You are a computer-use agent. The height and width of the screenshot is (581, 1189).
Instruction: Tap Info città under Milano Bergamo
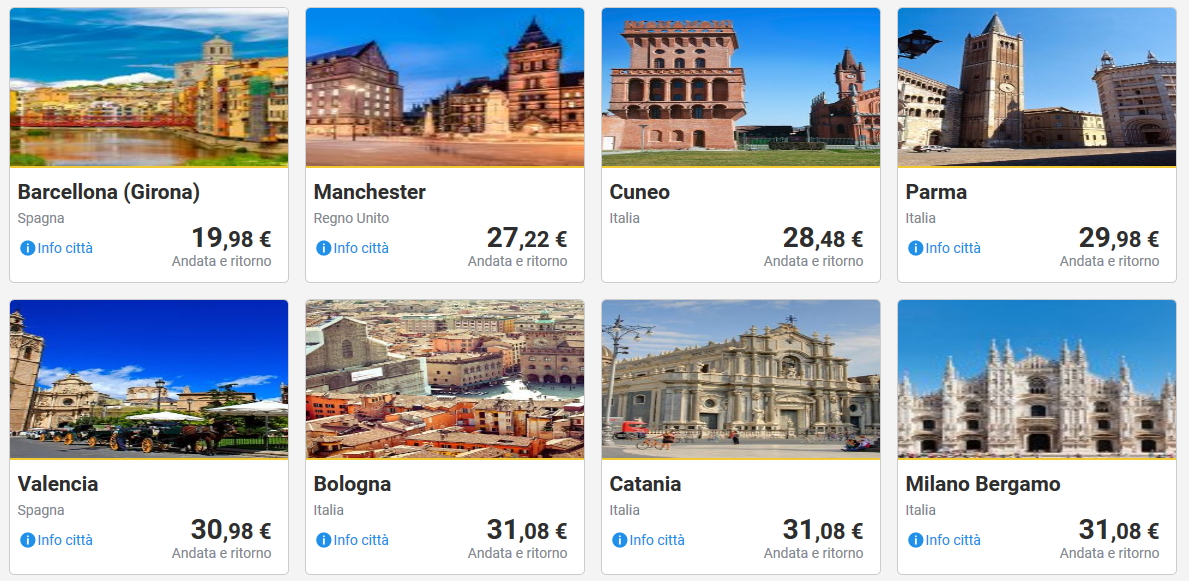[x=945, y=540]
